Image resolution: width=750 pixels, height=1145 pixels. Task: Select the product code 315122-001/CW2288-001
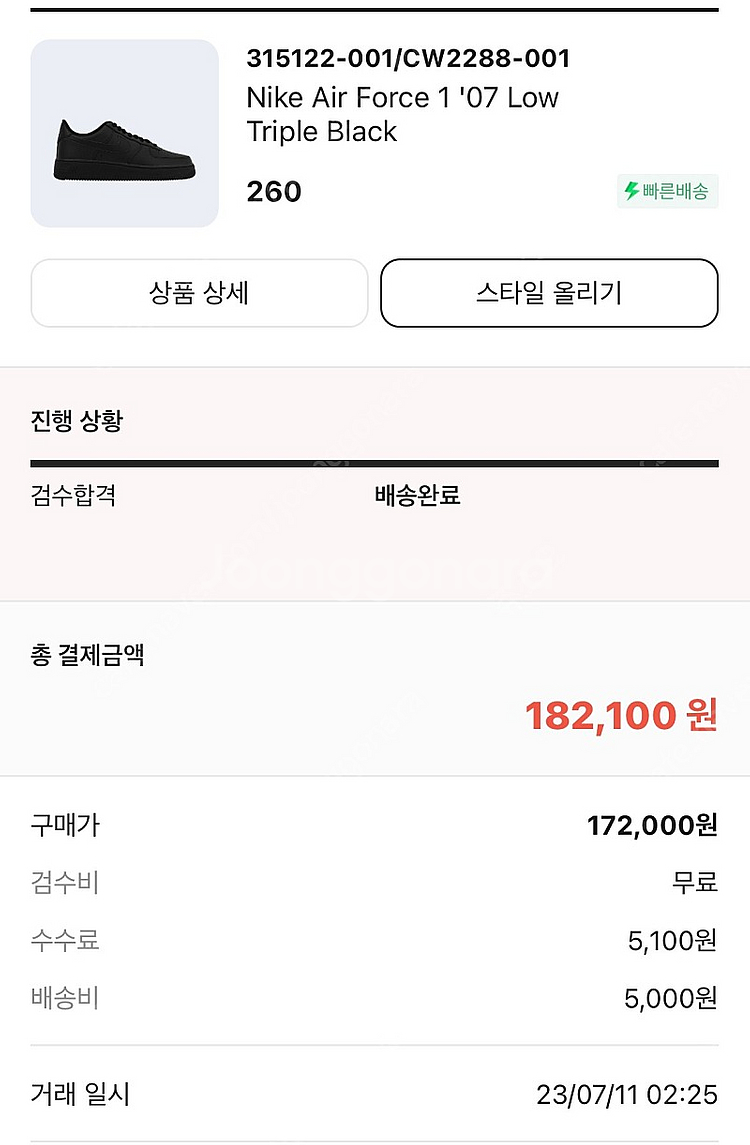408,59
